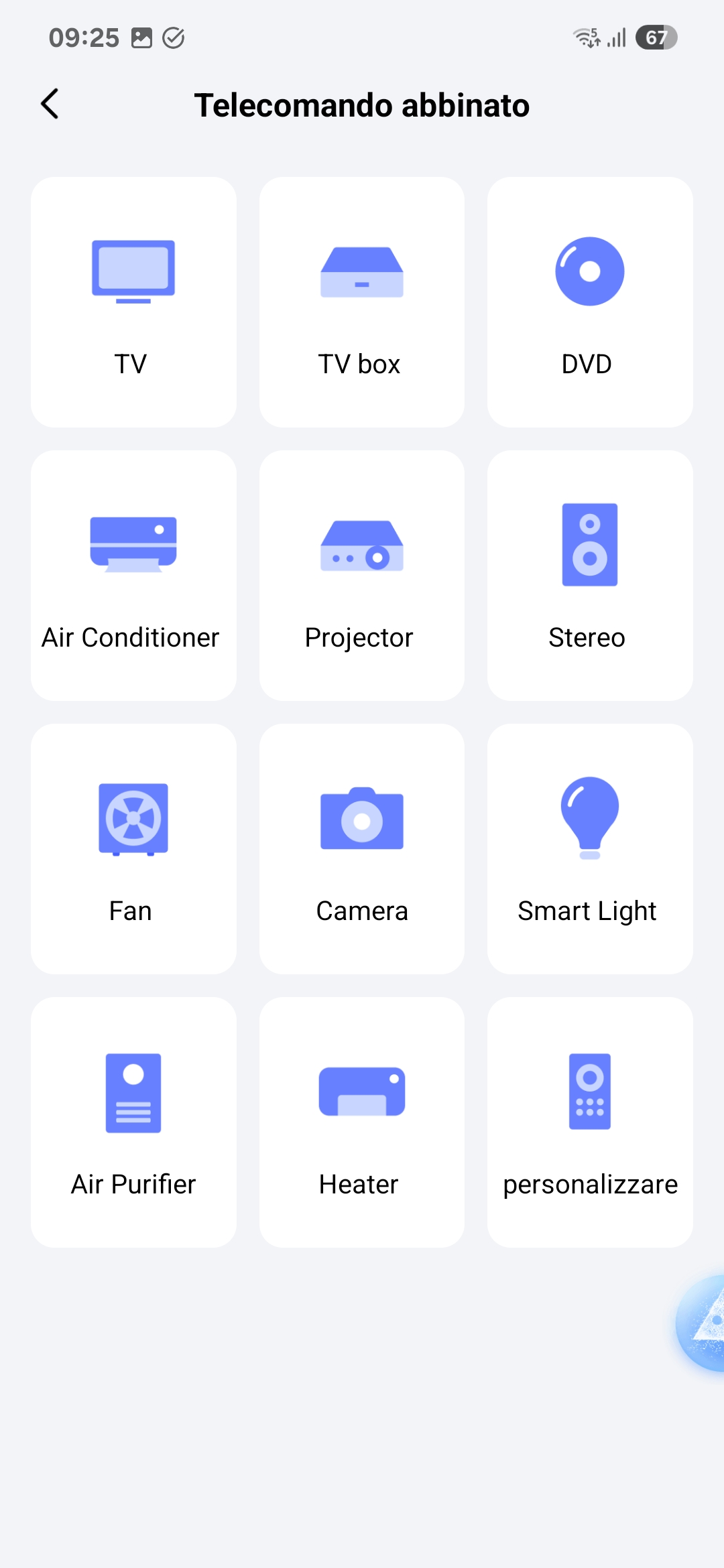Open the personalizzare custom remote card
724x1568 pixels.
(x=589, y=1122)
